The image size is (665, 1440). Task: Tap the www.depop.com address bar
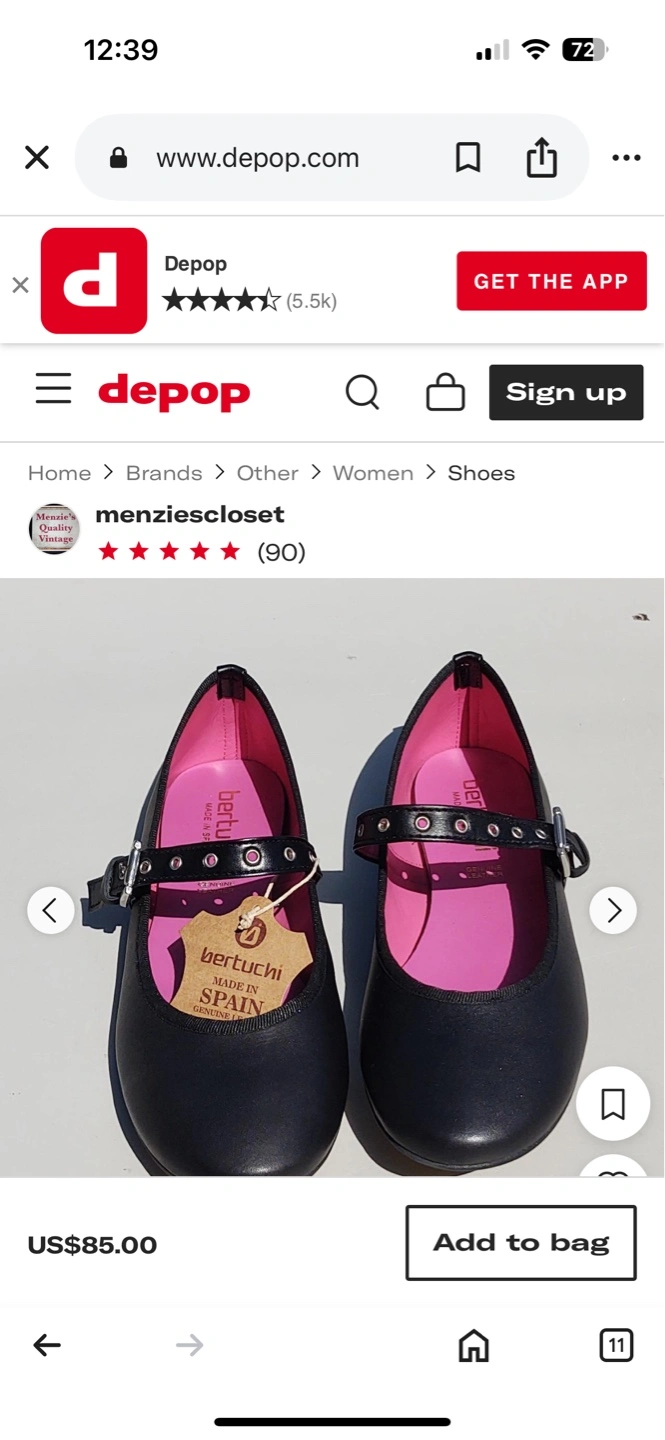[x=257, y=158]
